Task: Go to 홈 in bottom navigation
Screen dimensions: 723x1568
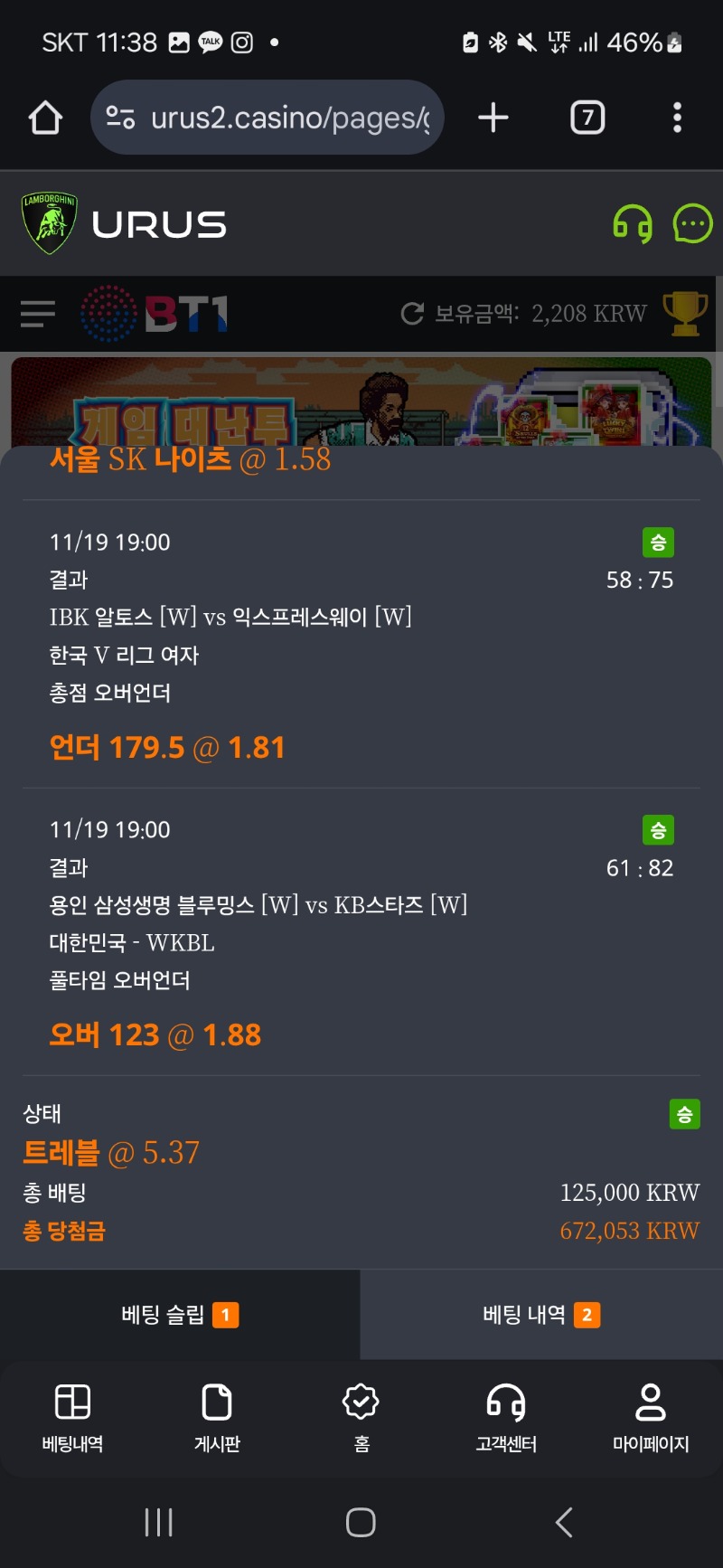Action: click(x=361, y=1417)
